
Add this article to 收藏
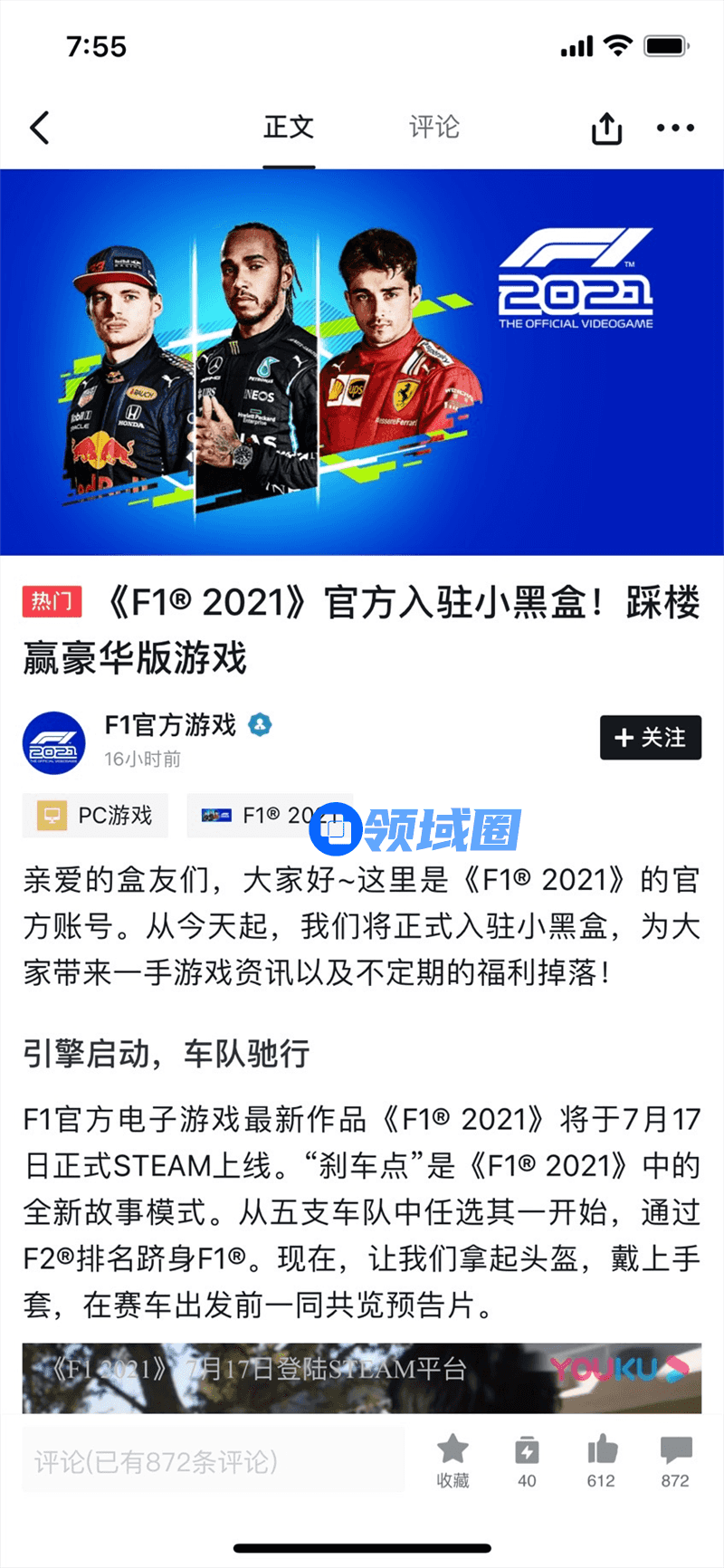(x=452, y=1459)
